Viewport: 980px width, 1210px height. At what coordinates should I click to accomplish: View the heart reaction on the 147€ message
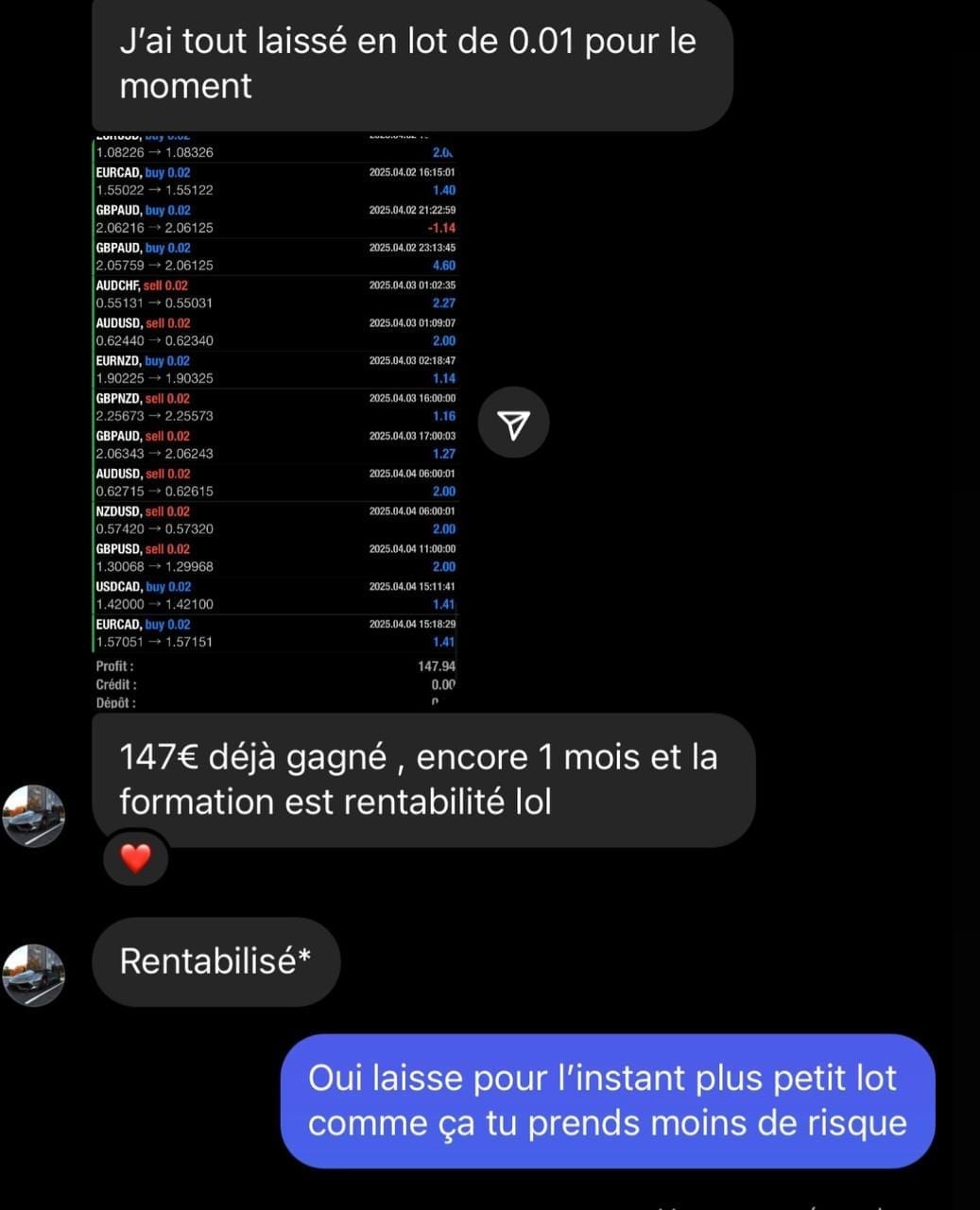tap(135, 857)
